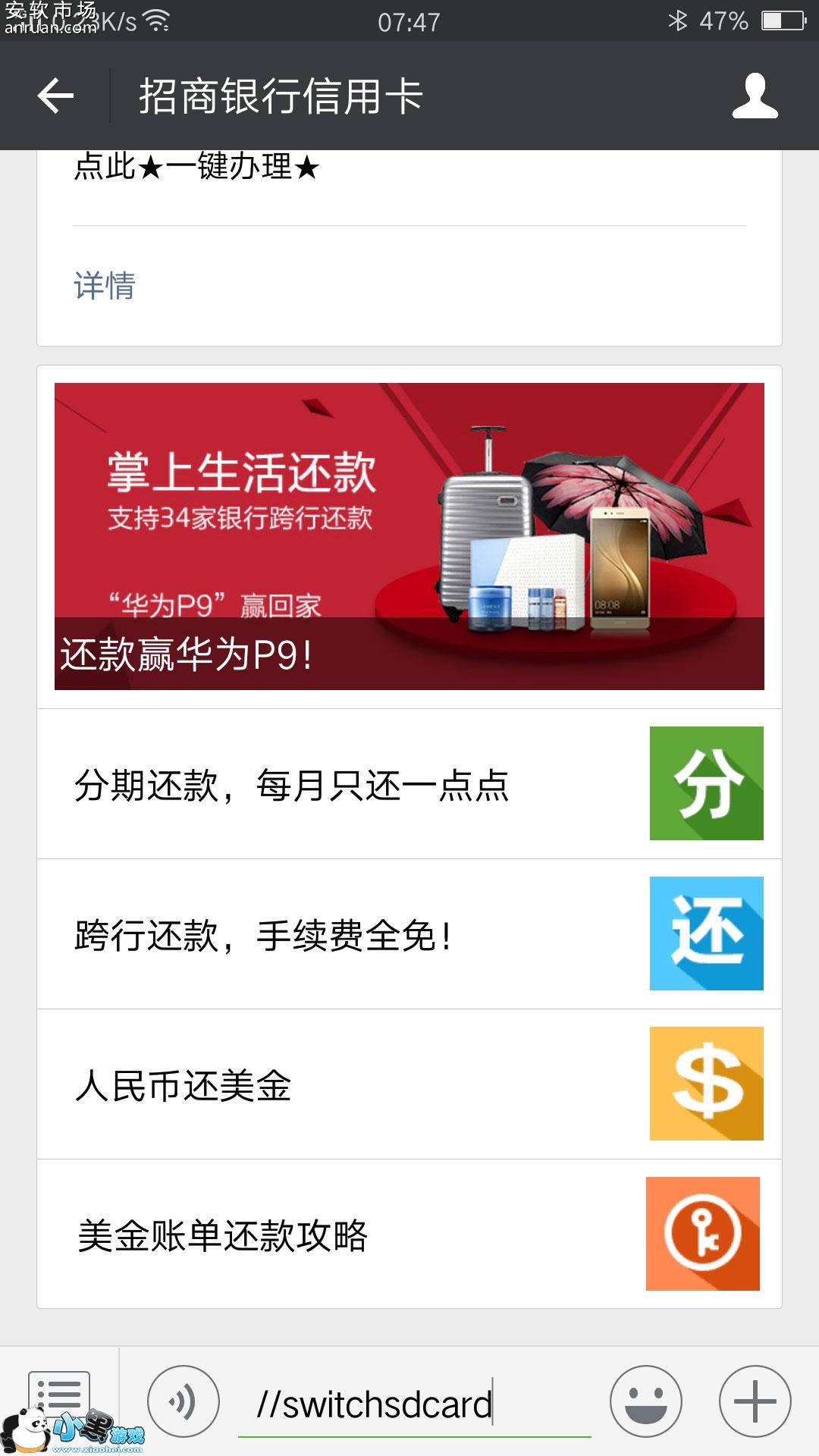Go back from 招商银行信用卡 chat
The width and height of the screenshot is (819, 1456).
click(x=55, y=96)
